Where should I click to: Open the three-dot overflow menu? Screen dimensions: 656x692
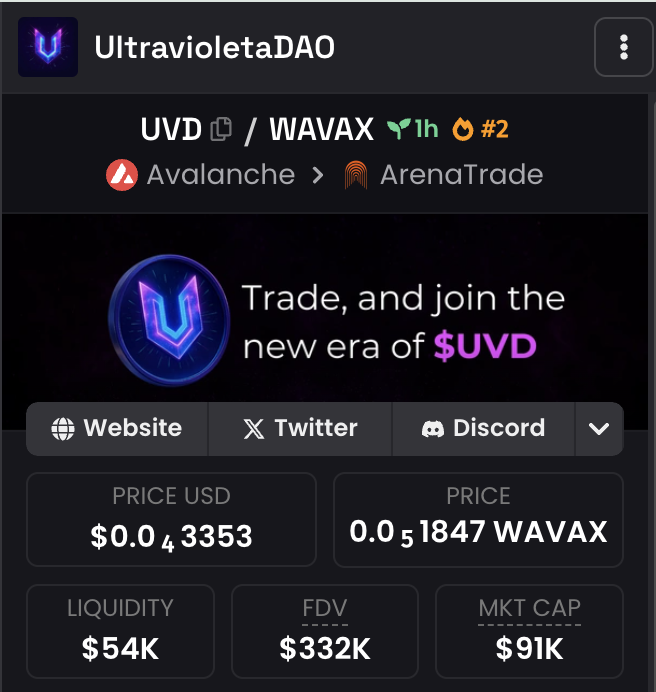click(x=624, y=47)
